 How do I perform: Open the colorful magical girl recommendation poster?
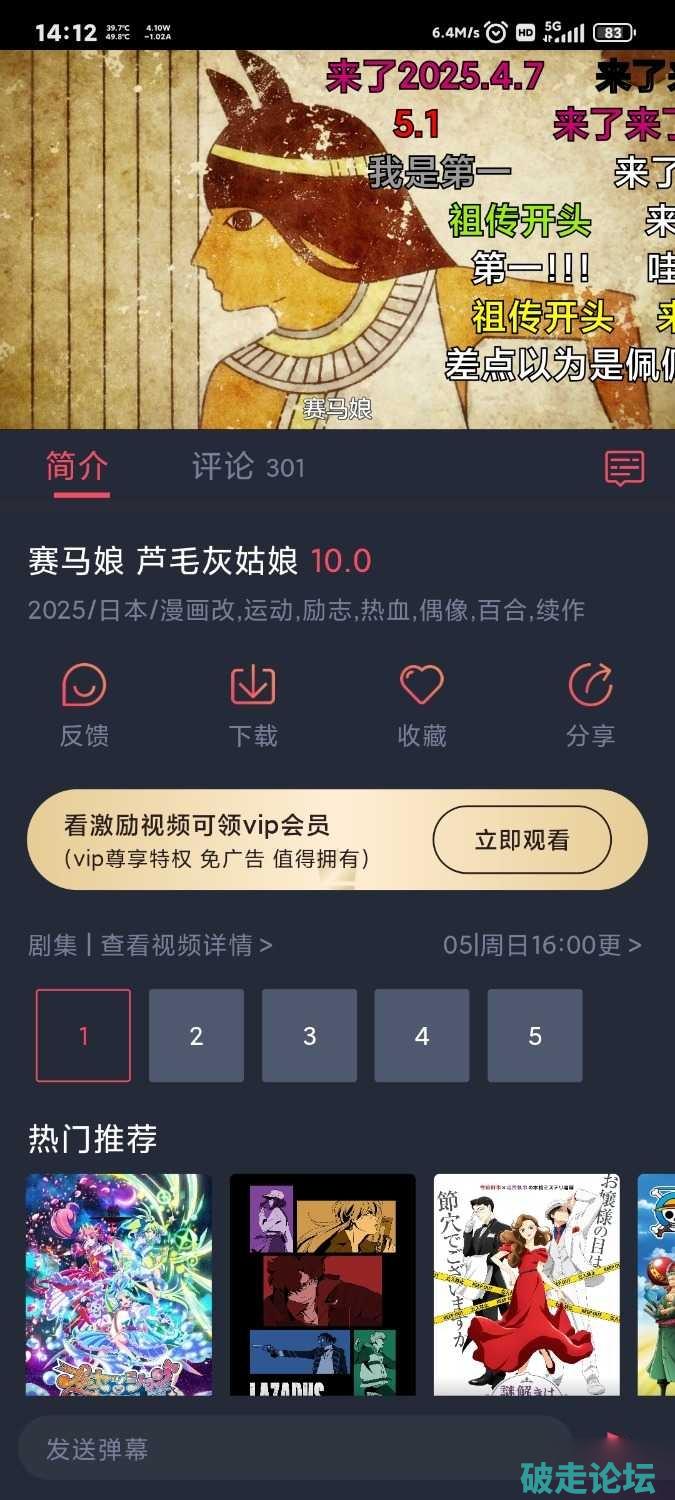[119, 1284]
